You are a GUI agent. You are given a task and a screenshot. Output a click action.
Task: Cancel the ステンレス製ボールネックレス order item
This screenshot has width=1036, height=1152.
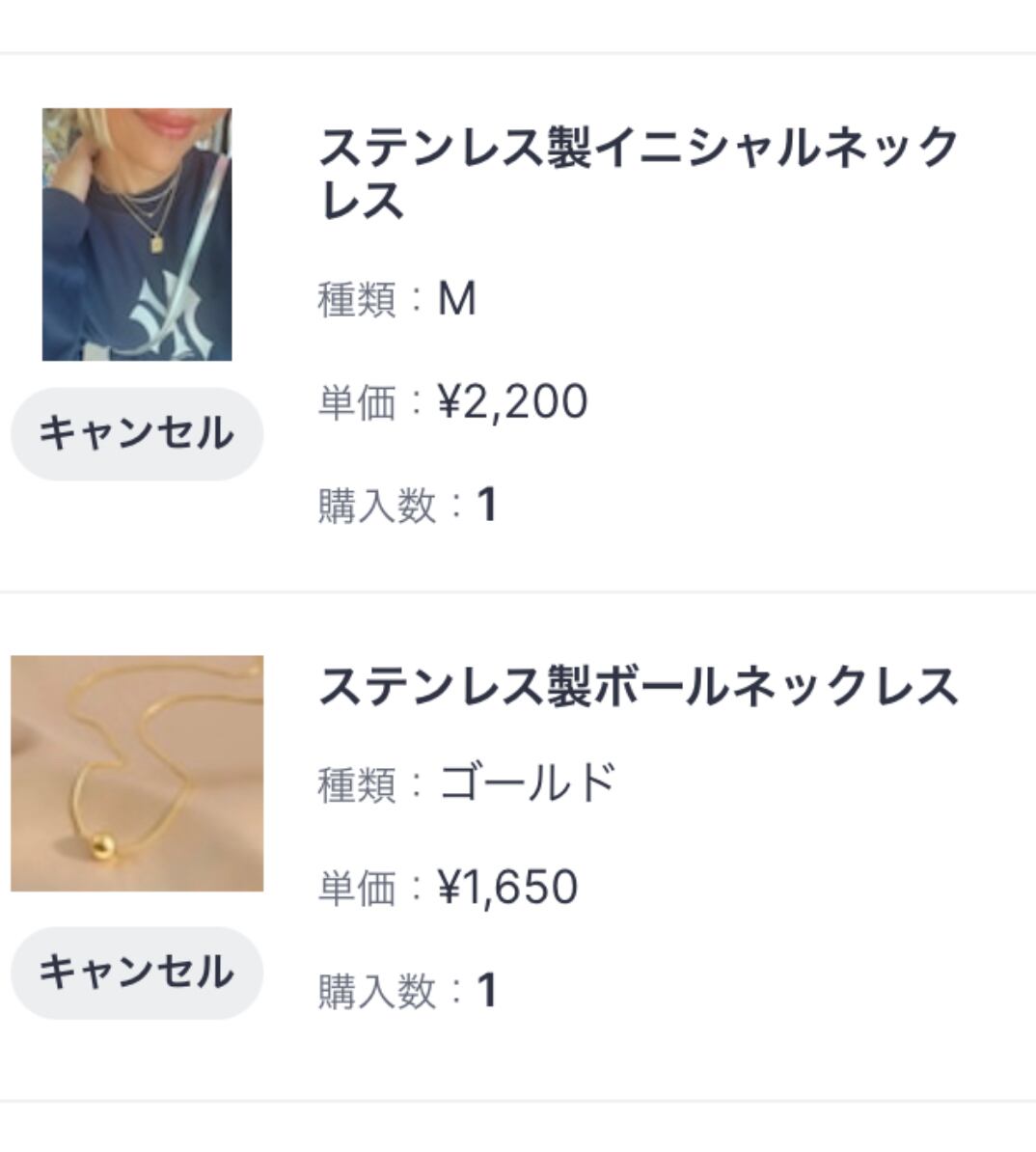pyautogui.click(x=137, y=973)
